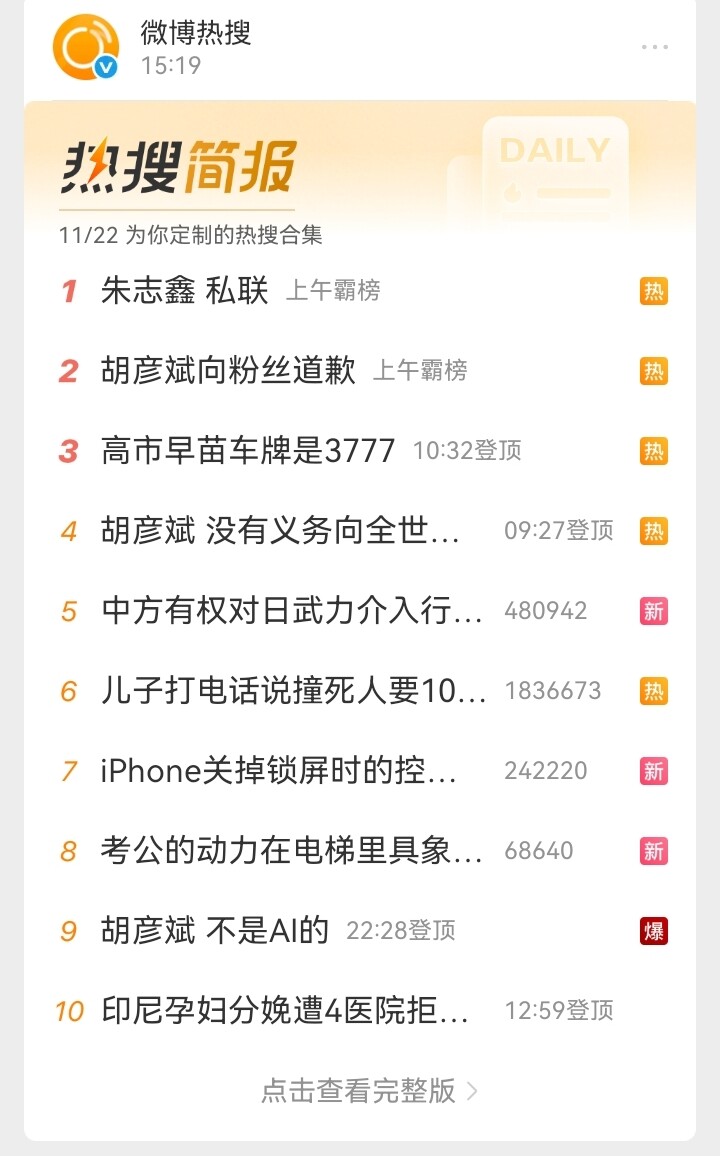Tap 点击查看完整版 to see the full list
This screenshot has width=720, height=1156.
click(369, 1090)
